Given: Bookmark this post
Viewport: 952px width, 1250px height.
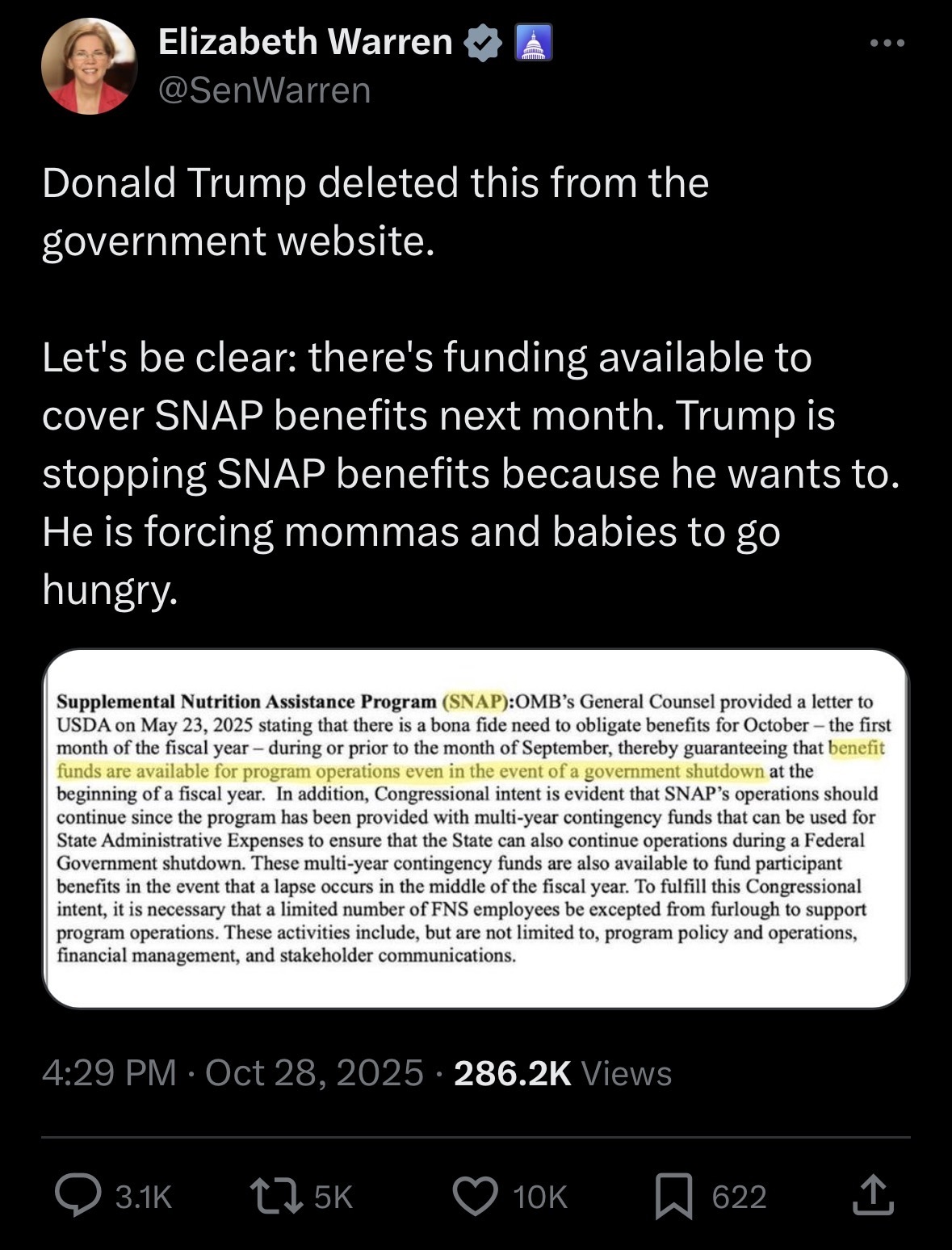Looking at the screenshot, I should pyautogui.click(x=673, y=1196).
